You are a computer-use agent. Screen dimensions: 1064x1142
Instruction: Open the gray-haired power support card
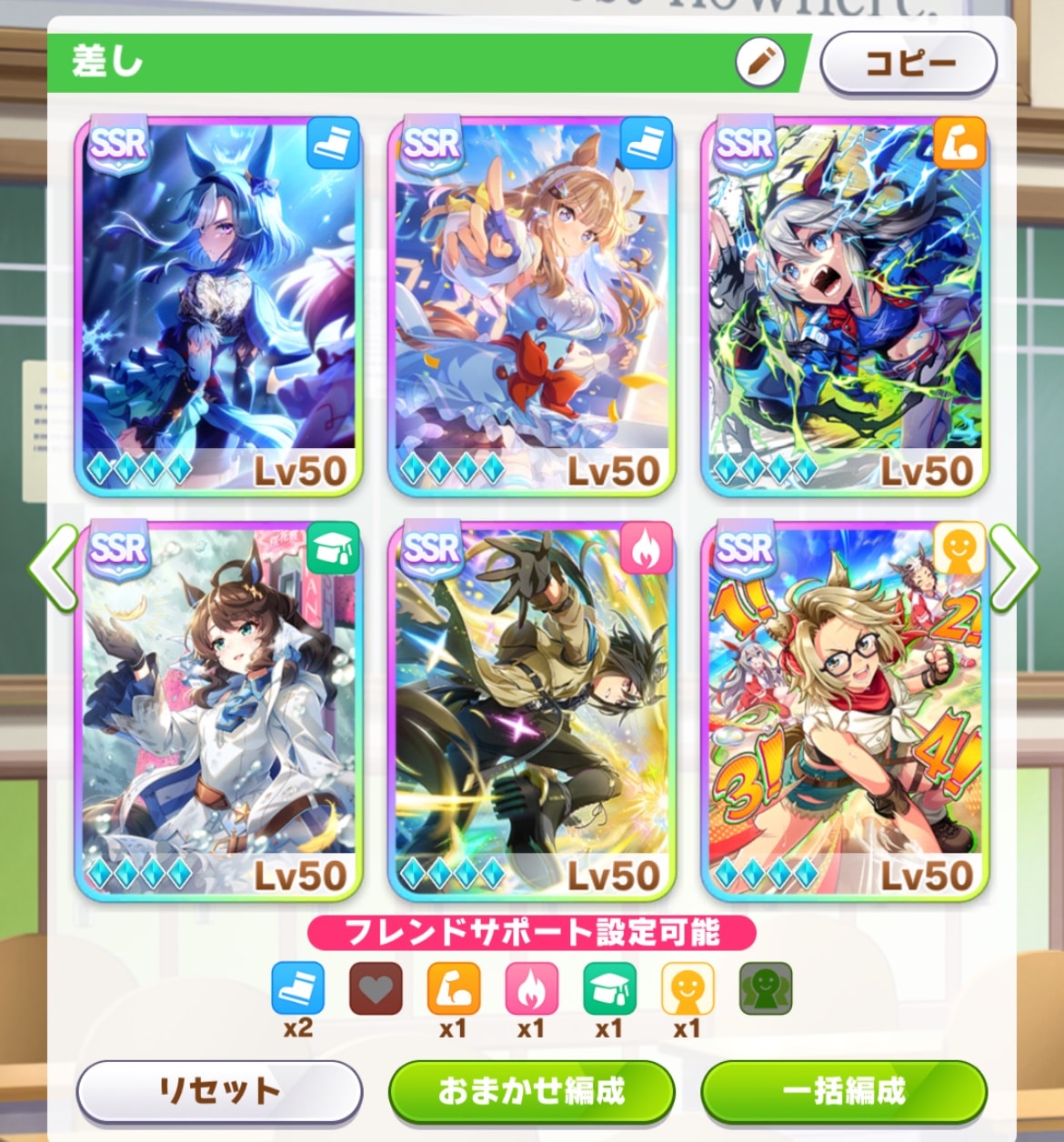[845, 307]
